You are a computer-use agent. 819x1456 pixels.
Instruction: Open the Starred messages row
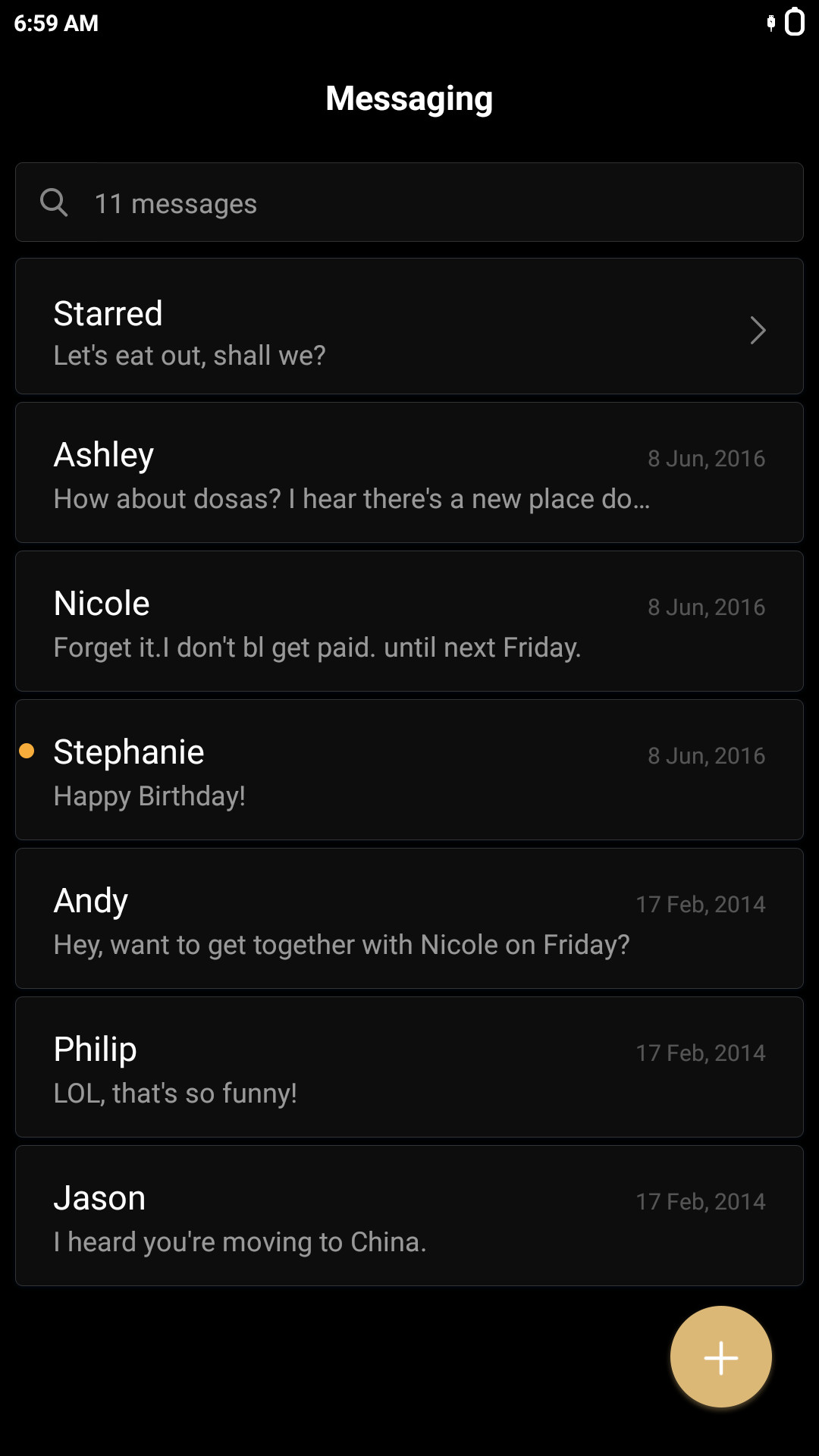pyautogui.click(x=409, y=326)
